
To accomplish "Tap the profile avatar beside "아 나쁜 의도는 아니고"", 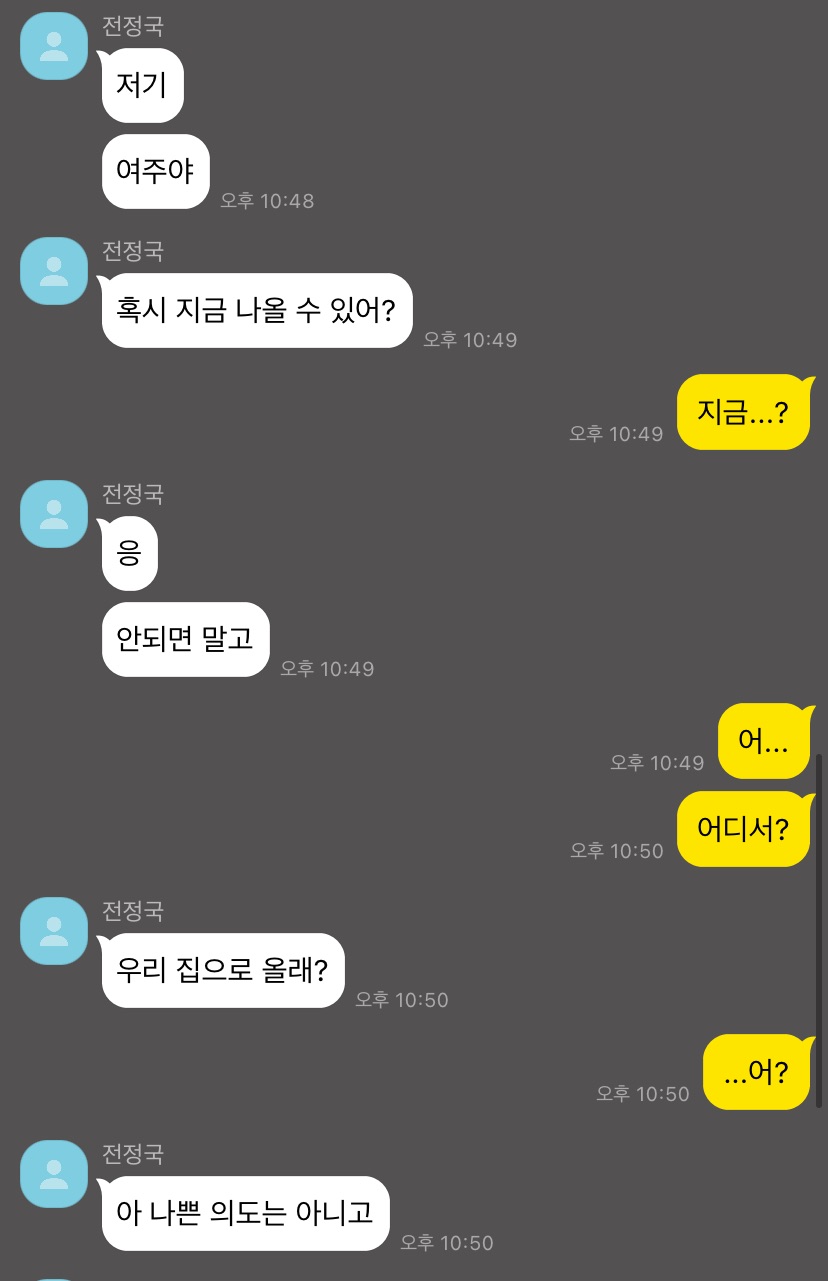I will pos(53,1174).
